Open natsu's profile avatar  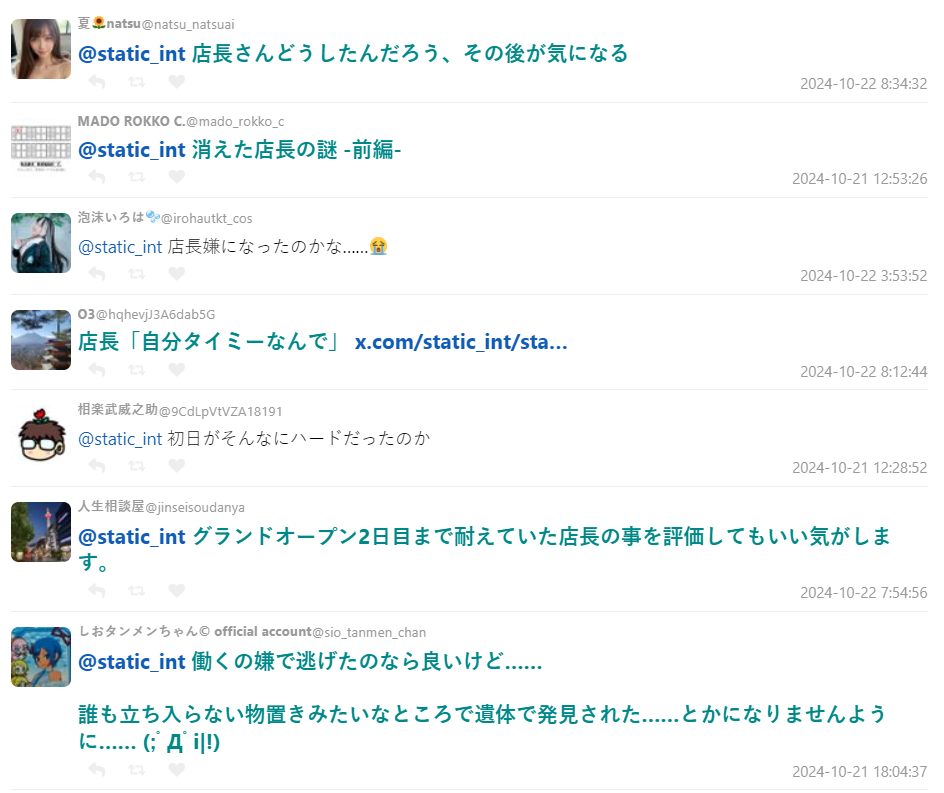coord(41,48)
